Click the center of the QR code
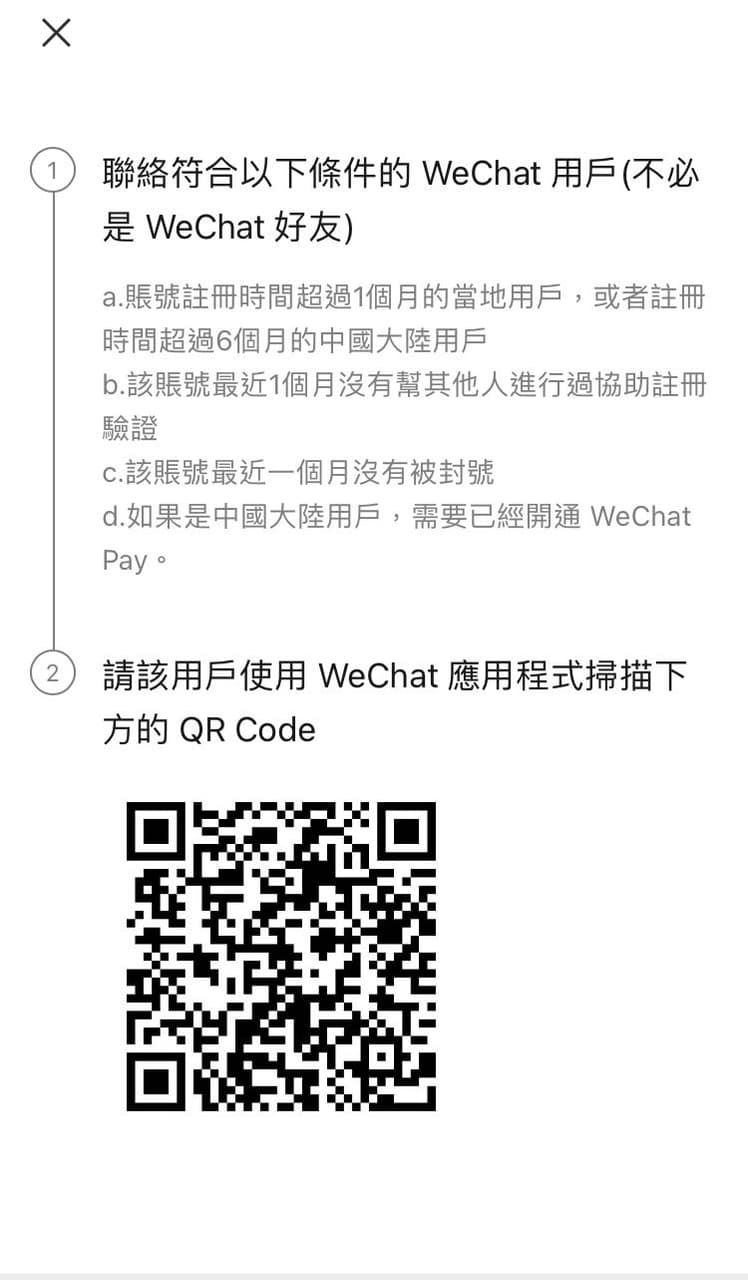The width and height of the screenshot is (748, 1280). [x=285, y=955]
